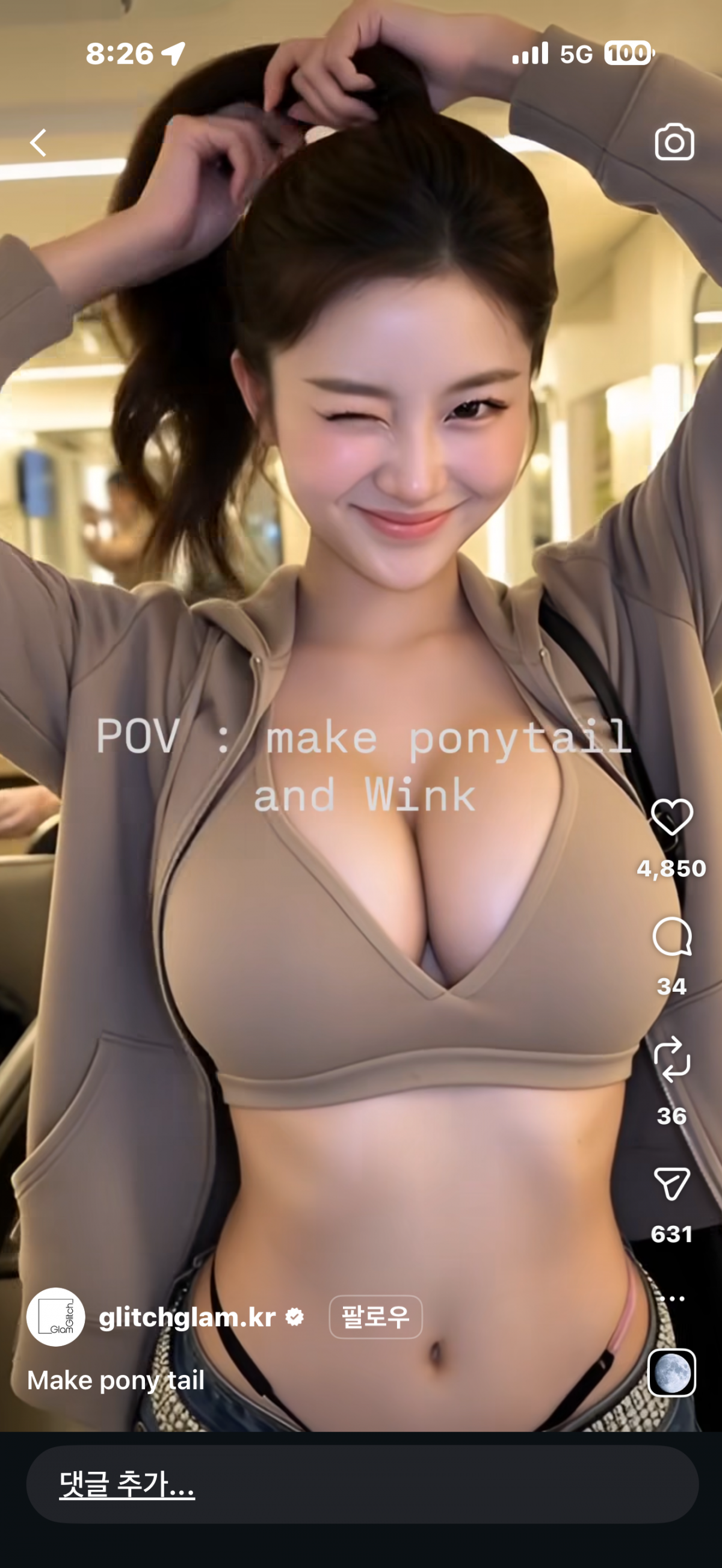Open glitchglam.kr profile picture

tap(55, 1317)
